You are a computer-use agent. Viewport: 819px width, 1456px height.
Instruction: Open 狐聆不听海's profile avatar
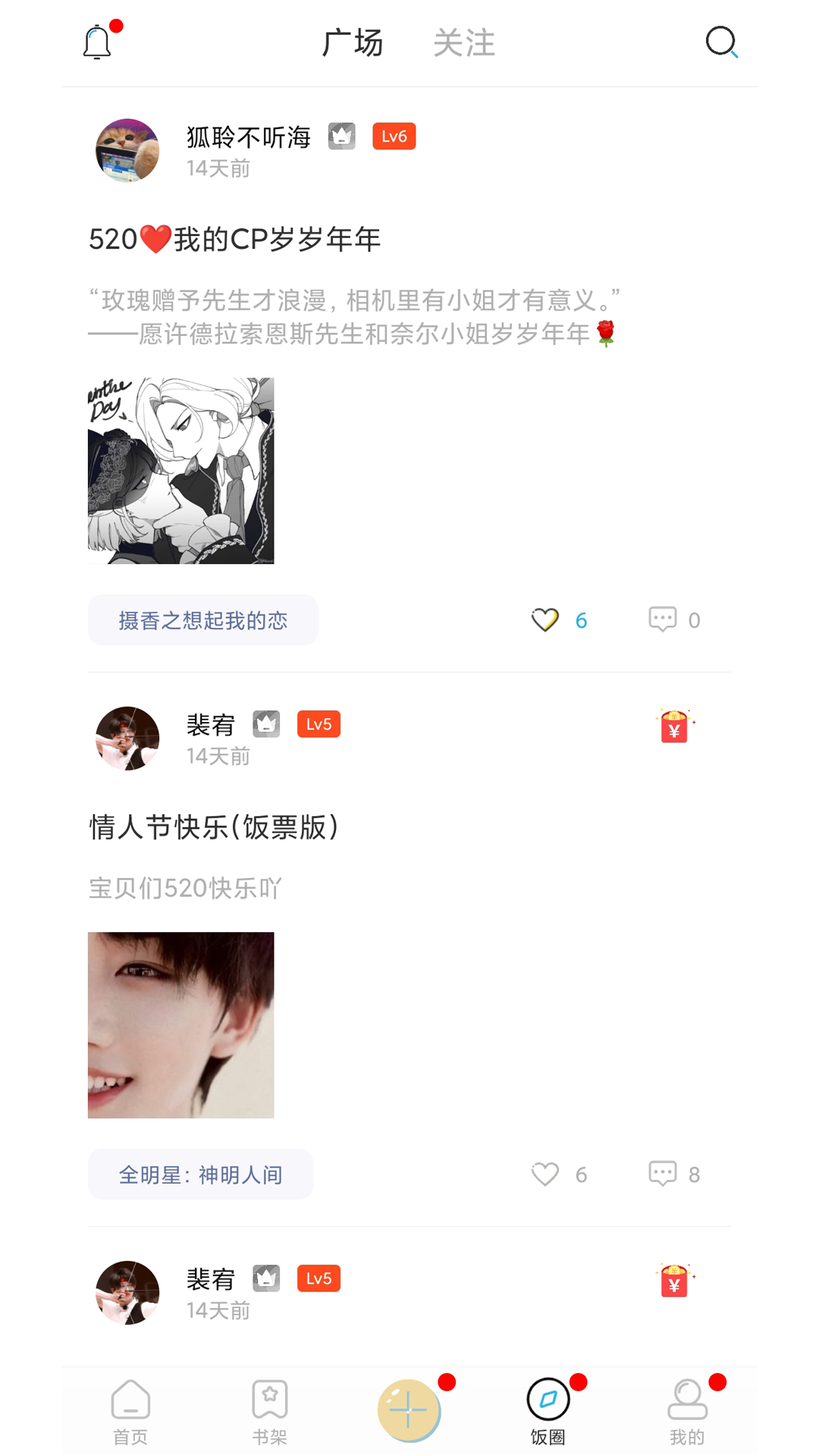point(127,150)
